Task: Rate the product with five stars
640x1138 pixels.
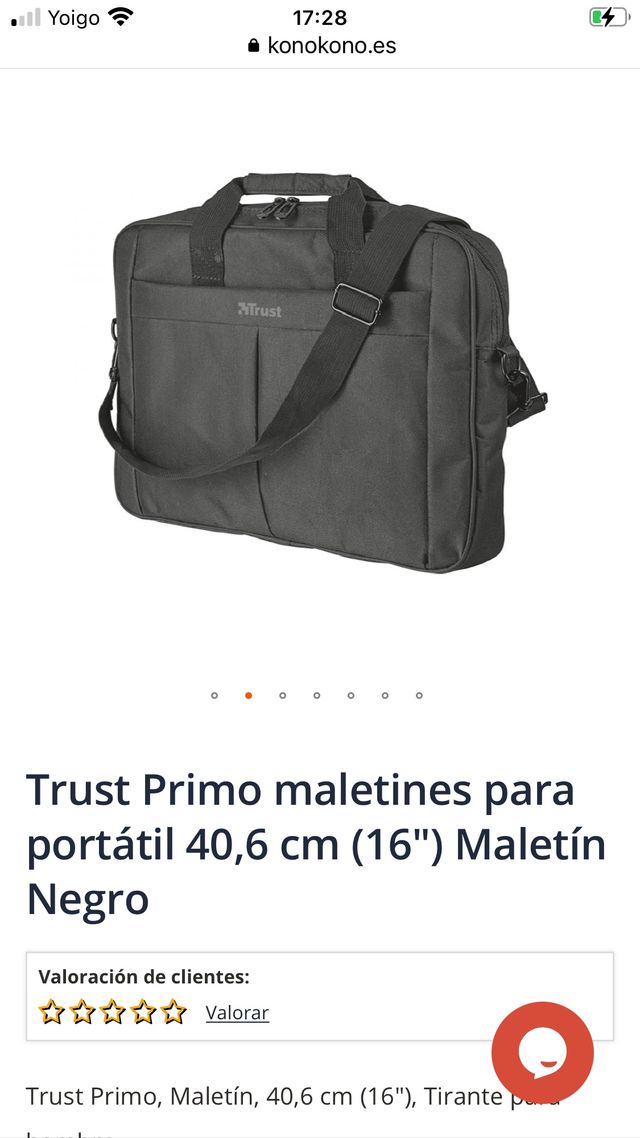Action: tap(174, 1012)
